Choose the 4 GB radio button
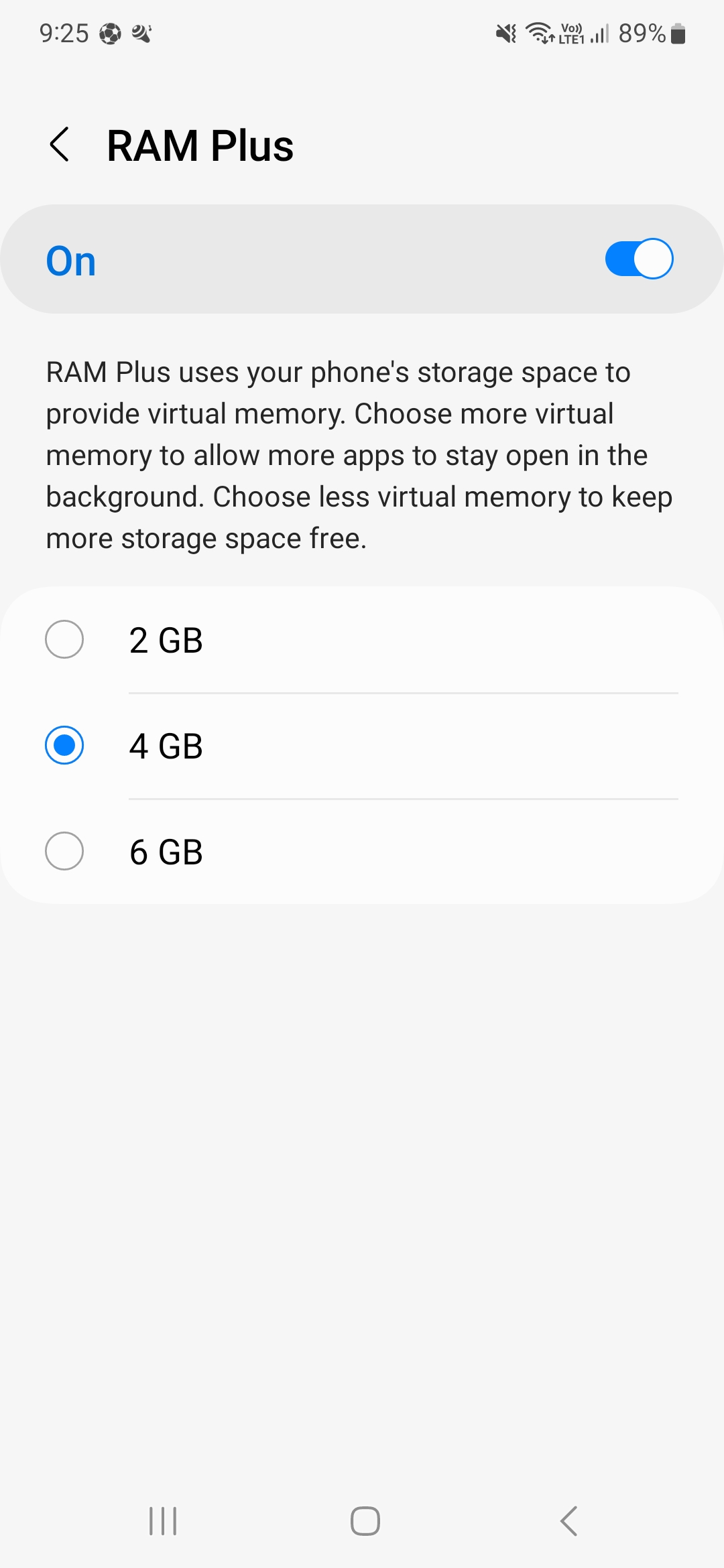The height and width of the screenshot is (1568, 724). [64, 746]
